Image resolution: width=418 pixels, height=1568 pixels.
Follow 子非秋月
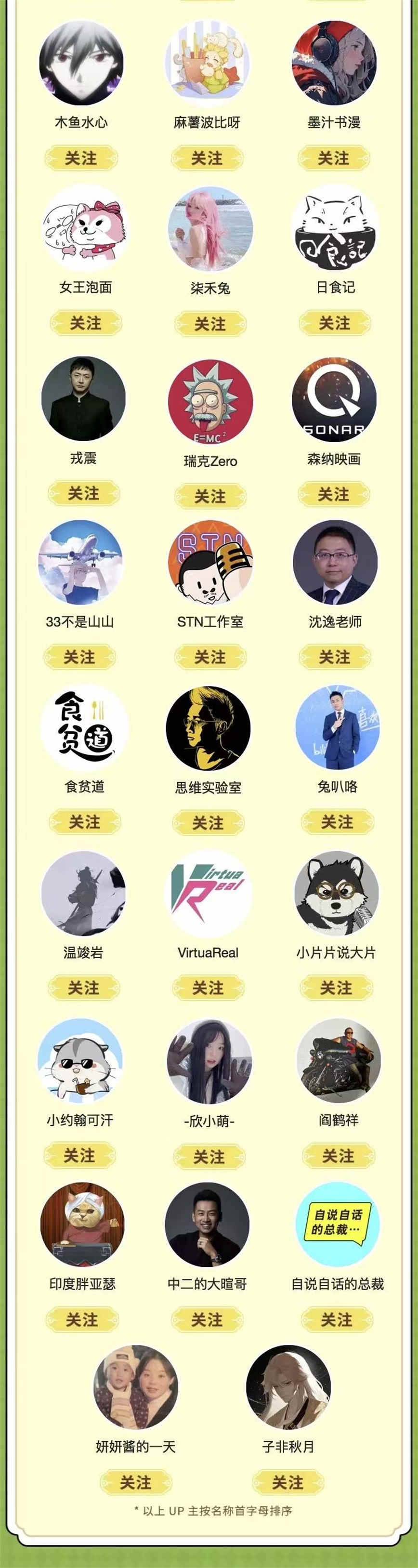pyautogui.click(x=288, y=1482)
